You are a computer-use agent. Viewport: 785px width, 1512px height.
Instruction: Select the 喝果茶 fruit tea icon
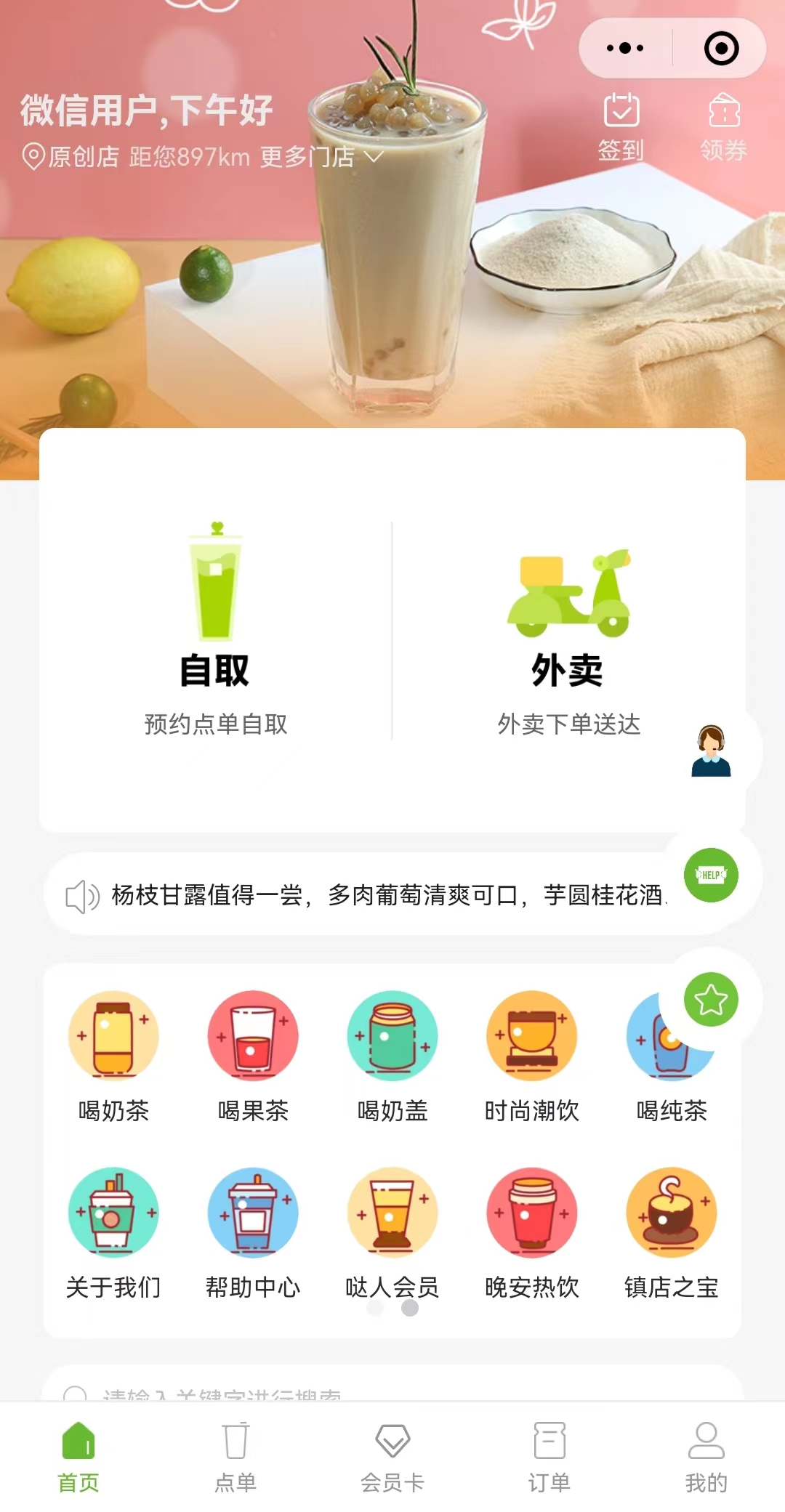click(253, 1038)
